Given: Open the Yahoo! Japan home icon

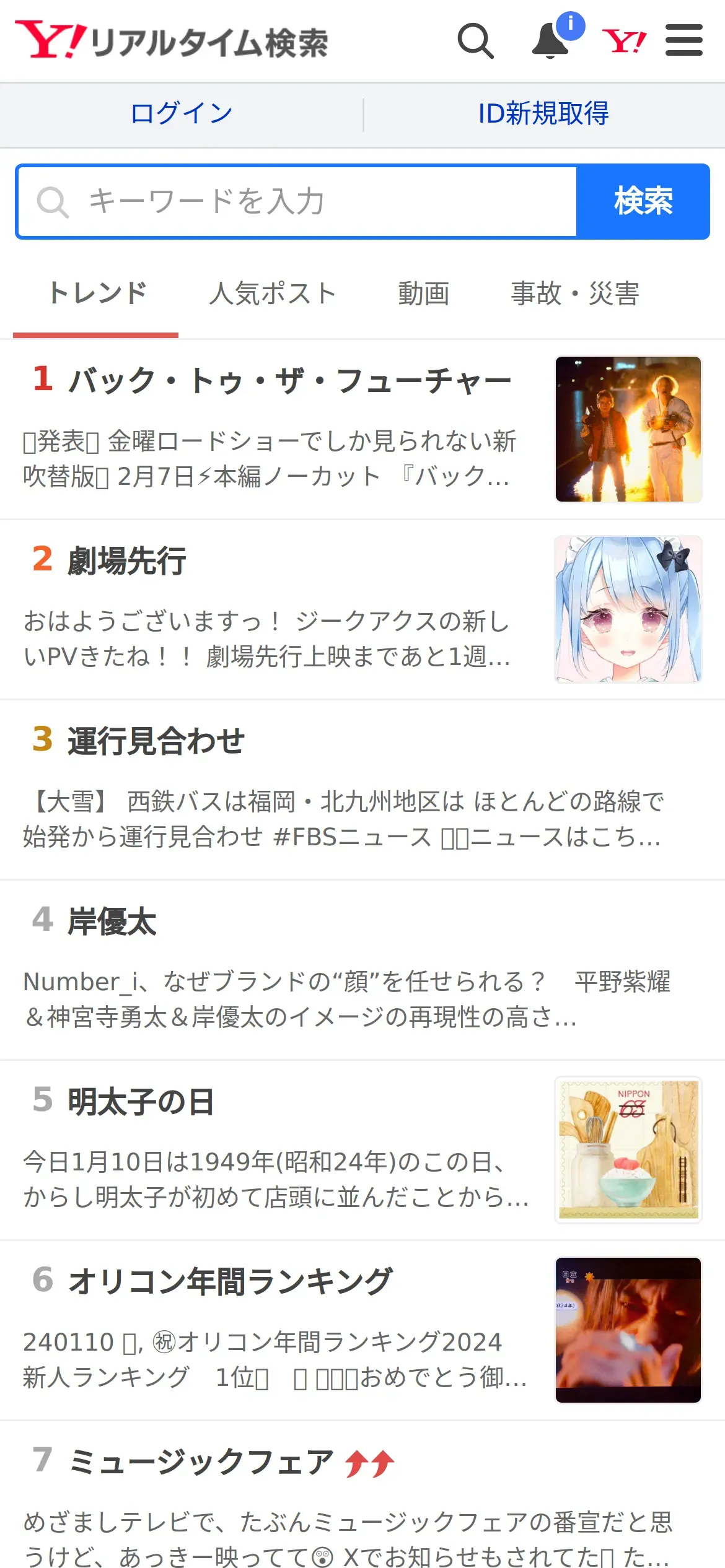Looking at the screenshot, I should click(624, 41).
